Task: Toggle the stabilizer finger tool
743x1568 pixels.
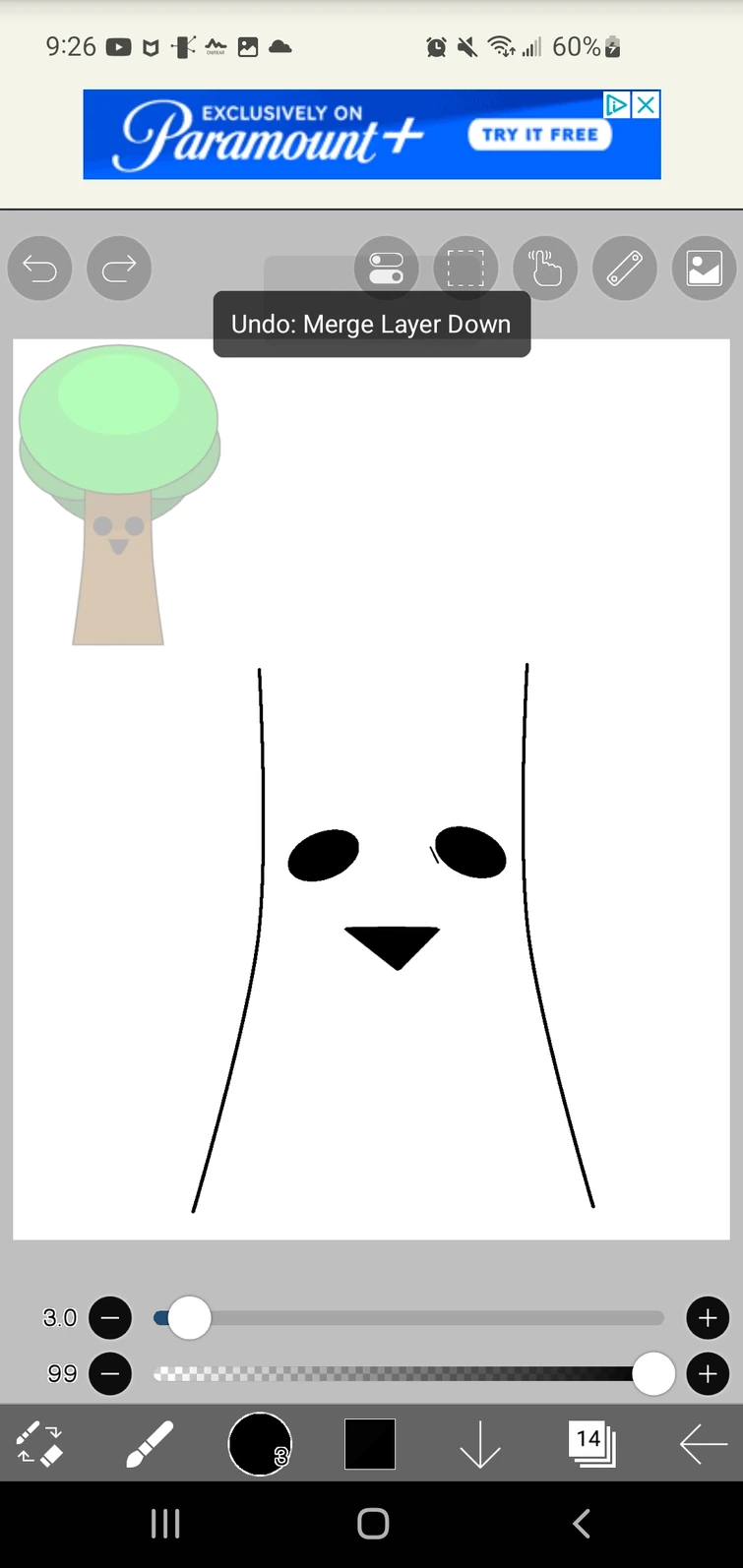Action: [545, 268]
